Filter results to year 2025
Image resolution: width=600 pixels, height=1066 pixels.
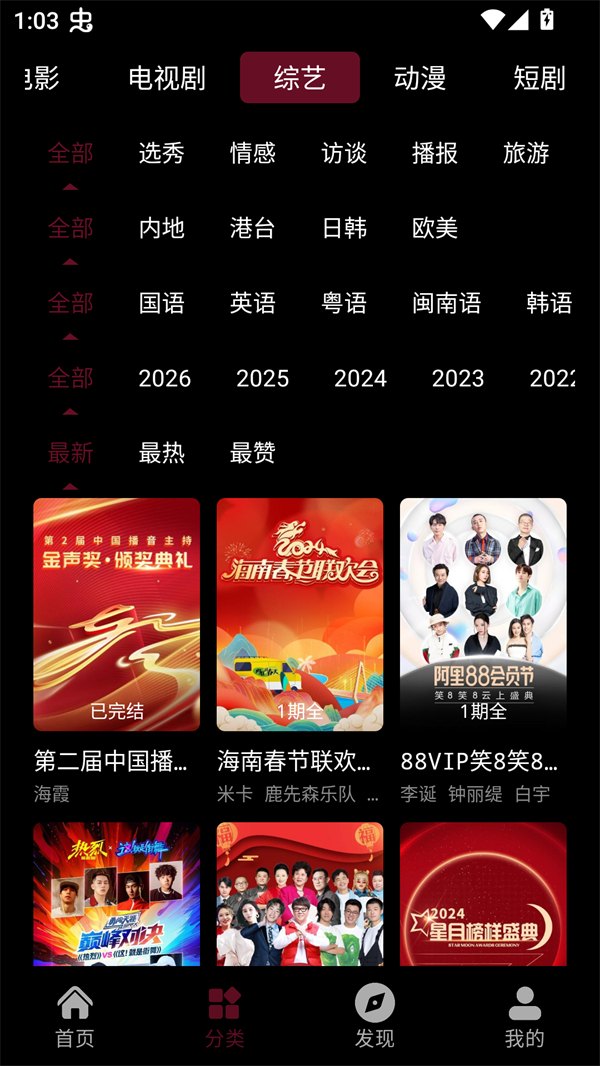point(262,378)
